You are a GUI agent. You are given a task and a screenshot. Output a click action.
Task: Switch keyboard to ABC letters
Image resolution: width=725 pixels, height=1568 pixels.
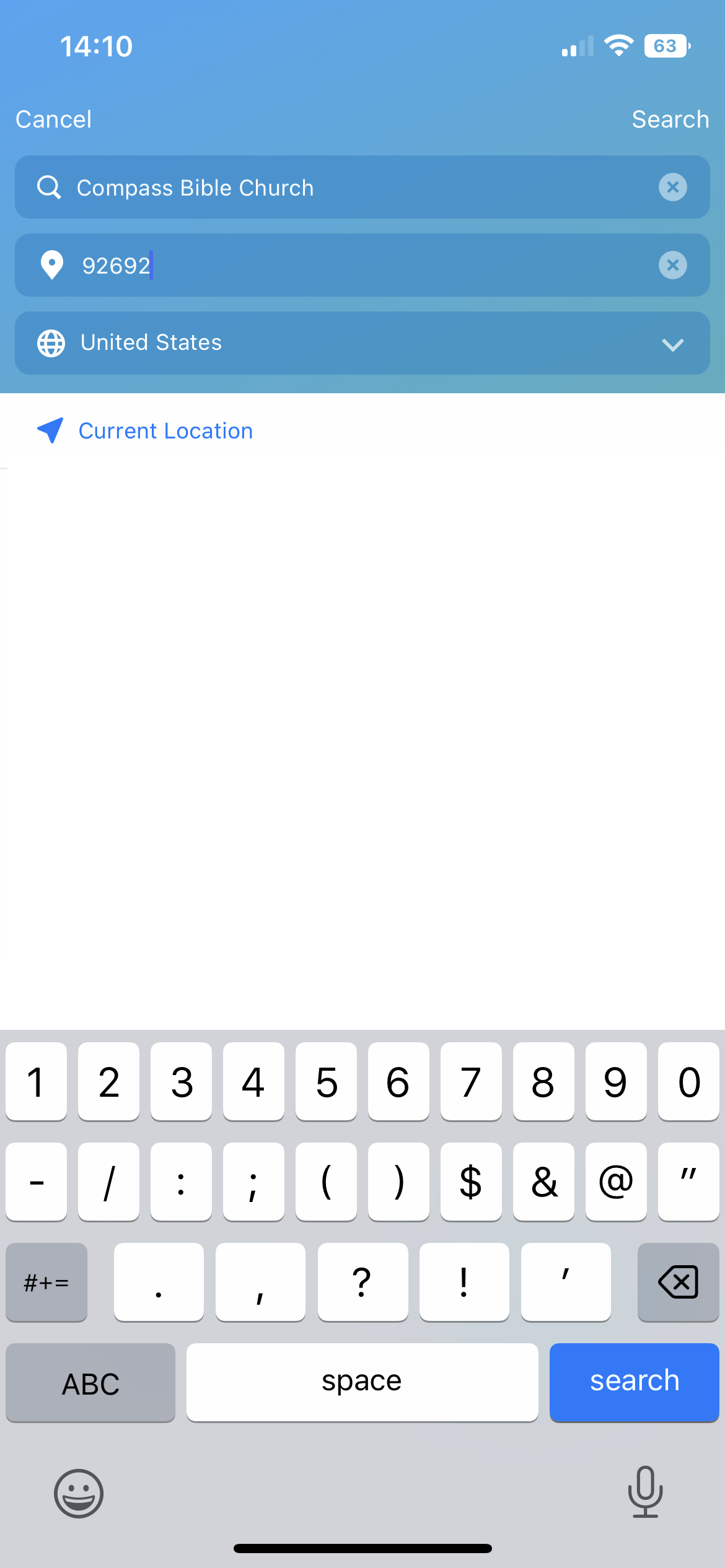90,1382
